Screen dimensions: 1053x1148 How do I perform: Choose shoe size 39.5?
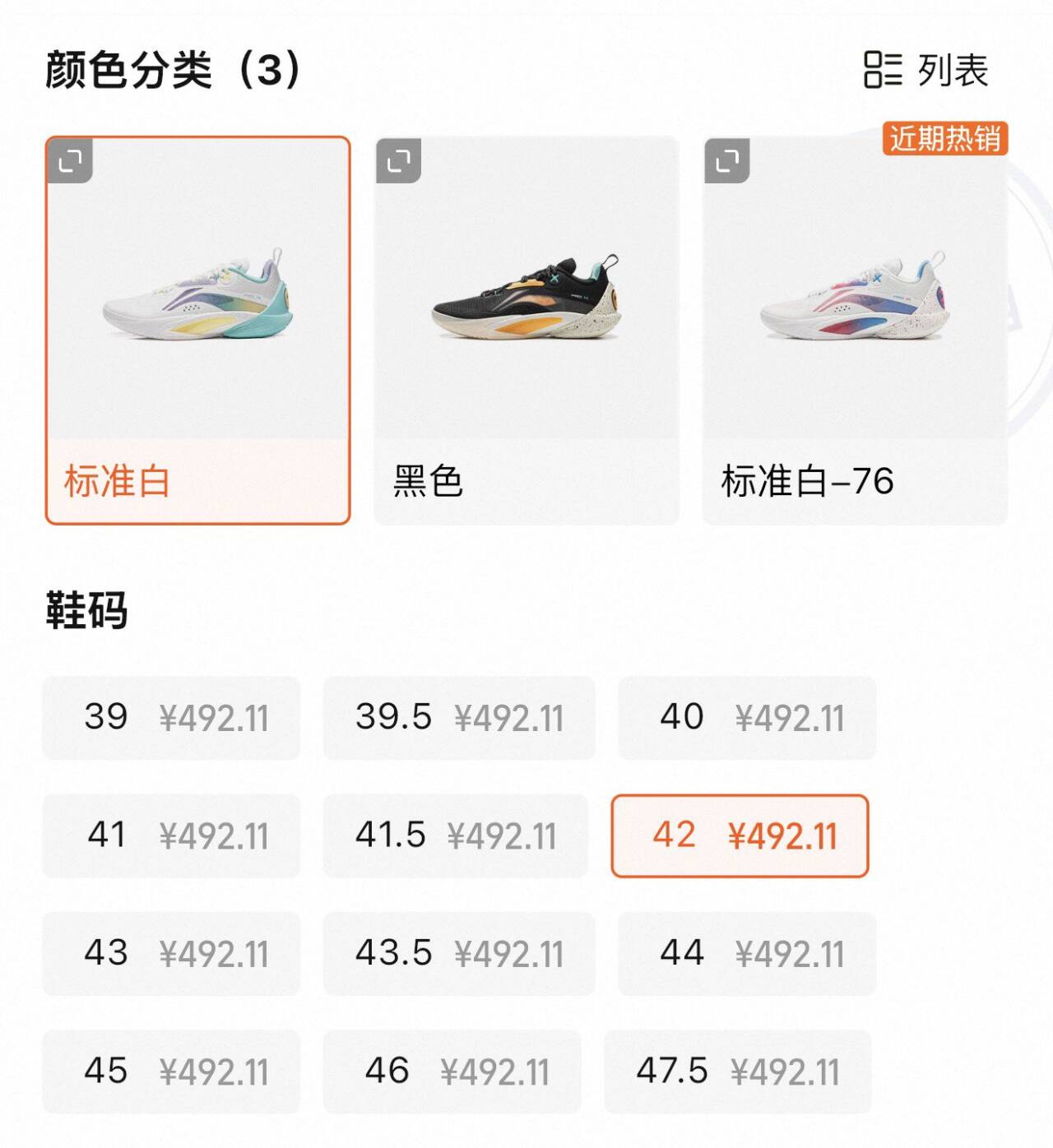[x=459, y=718]
